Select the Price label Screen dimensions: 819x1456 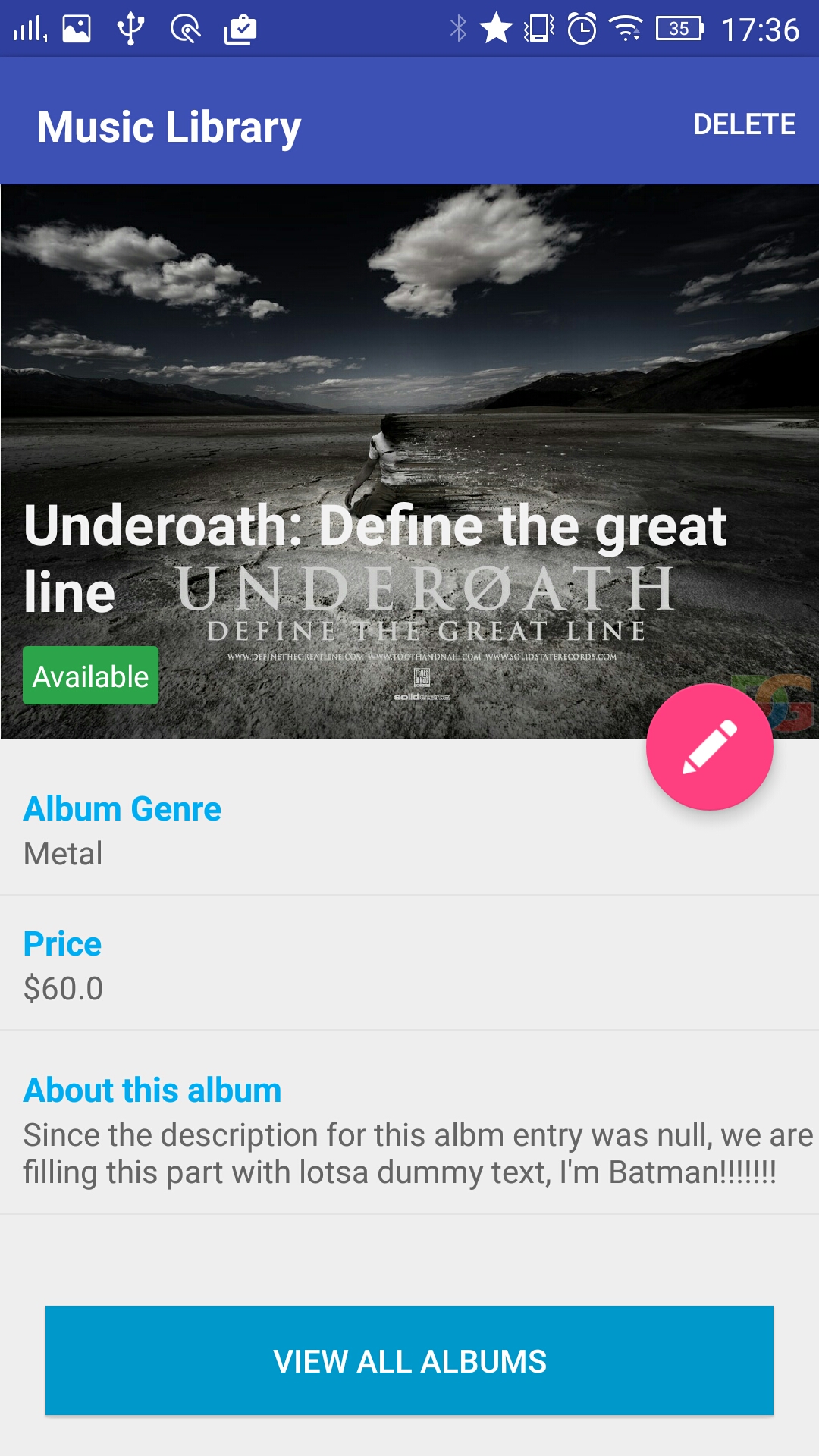tap(62, 944)
